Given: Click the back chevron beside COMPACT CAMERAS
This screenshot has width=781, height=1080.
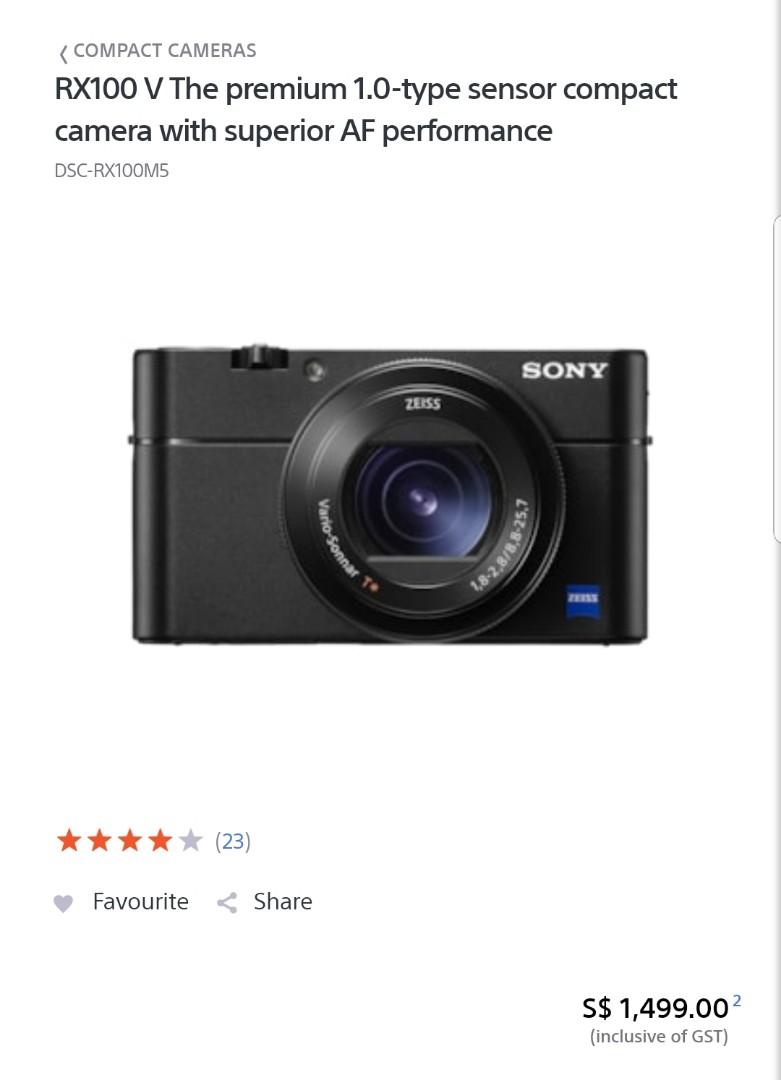Looking at the screenshot, I should coord(62,51).
